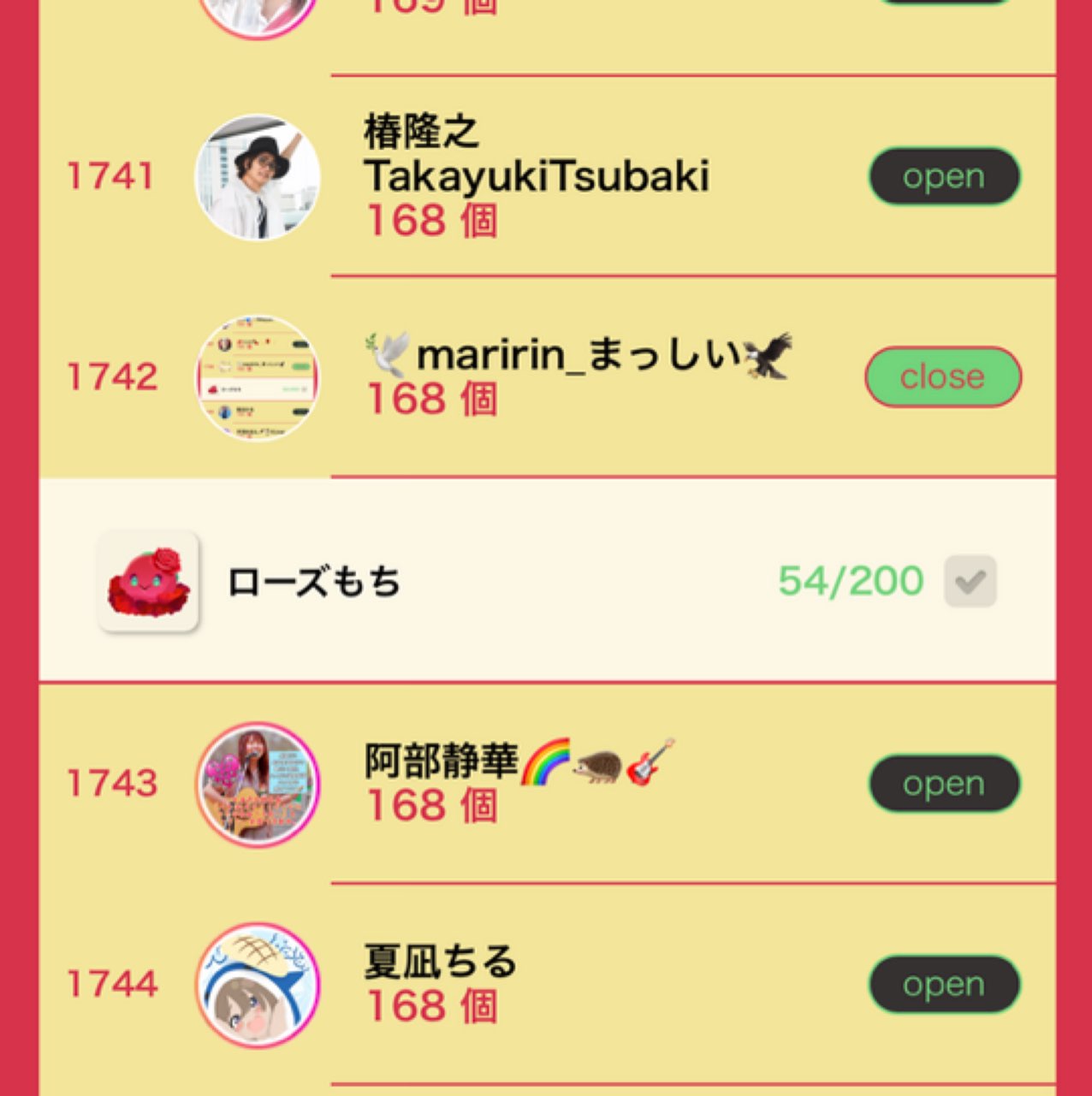Open 椿隆之 TakayukiTsubaki's profile avatar
This screenshot has height=1096, width=1092.
coord(258,177)
